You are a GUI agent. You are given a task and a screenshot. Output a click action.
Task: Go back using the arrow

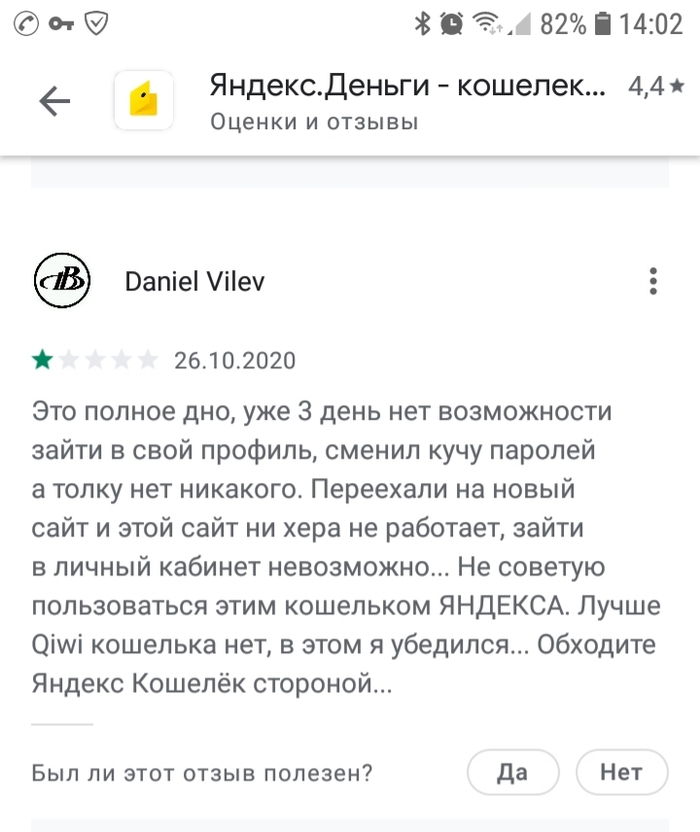(x=54, y=101)
